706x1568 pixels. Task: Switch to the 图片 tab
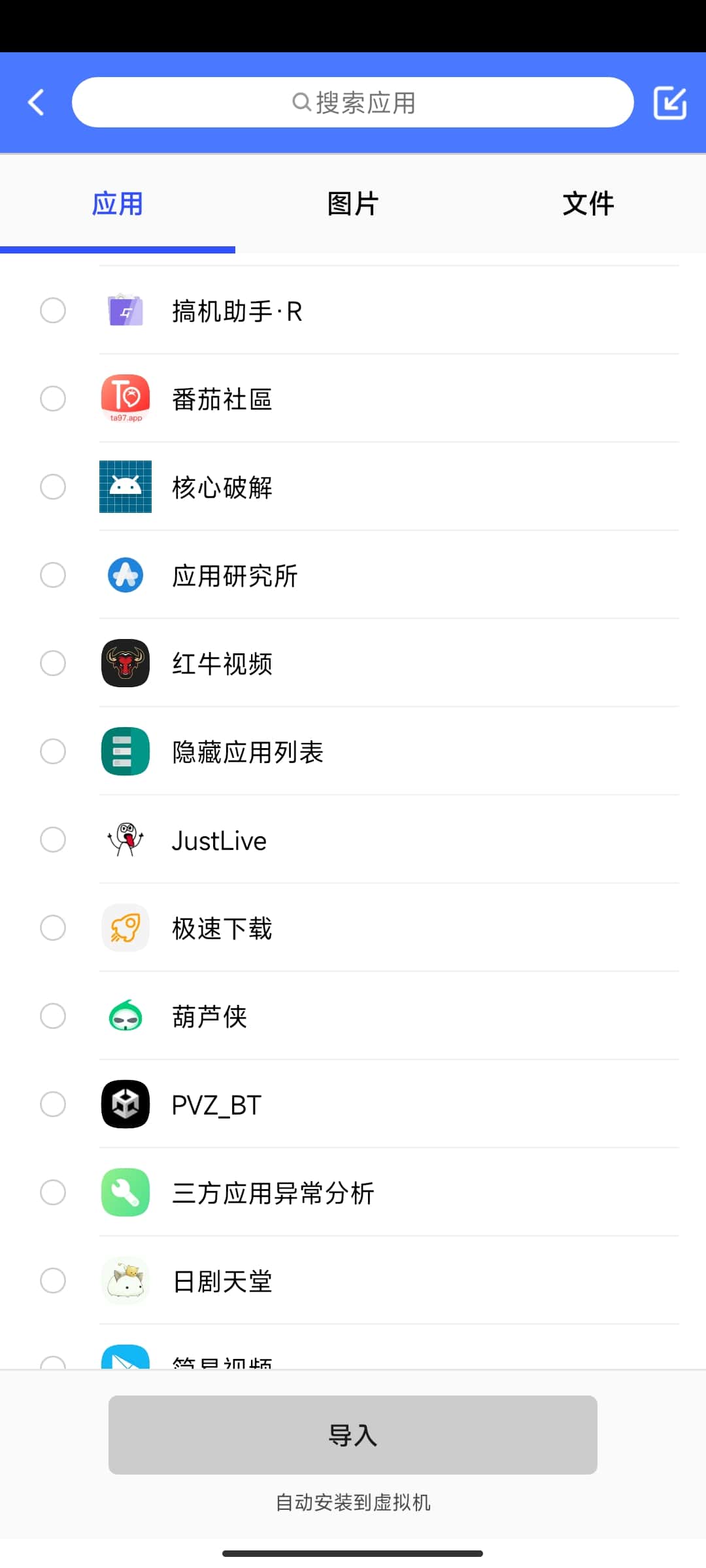coord(353,204)
